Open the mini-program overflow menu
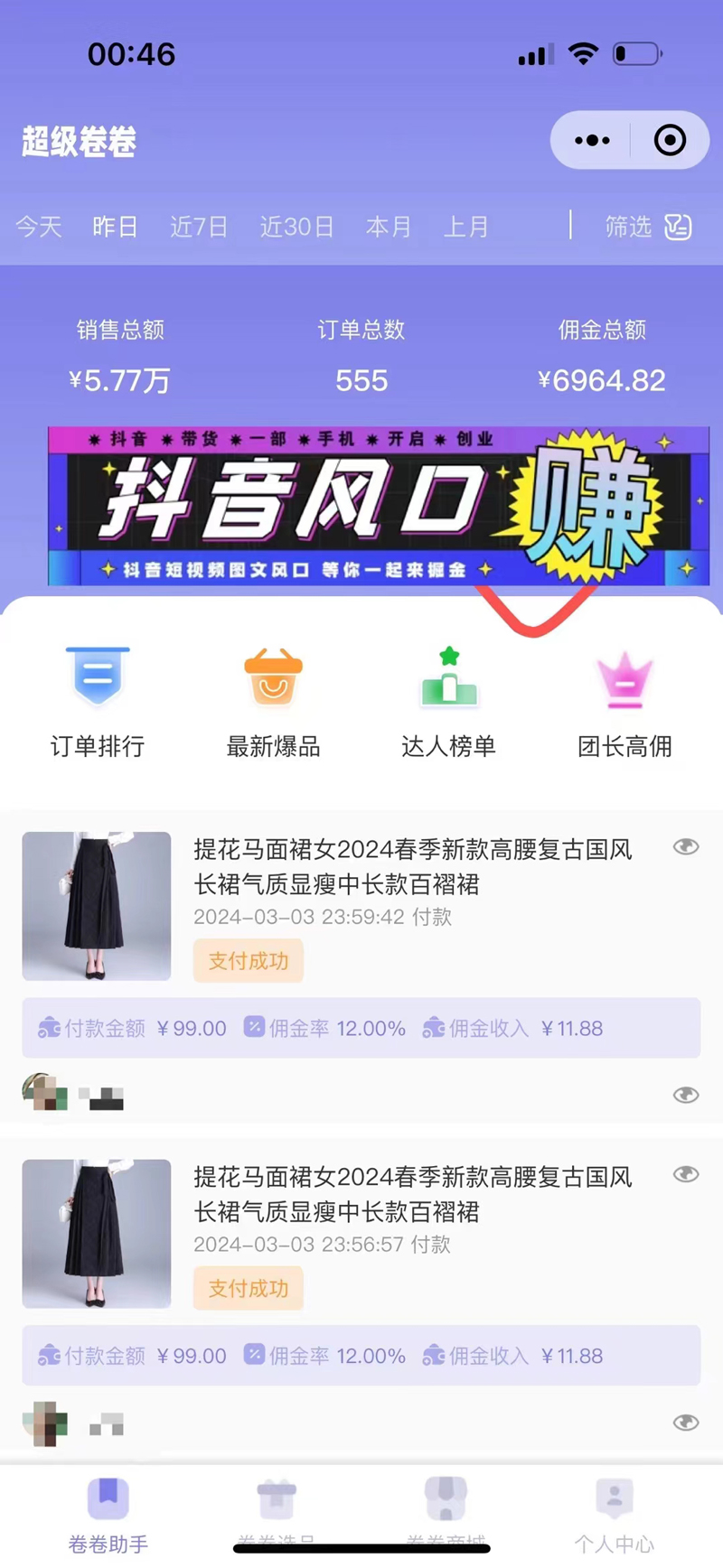 pos(592,140)
